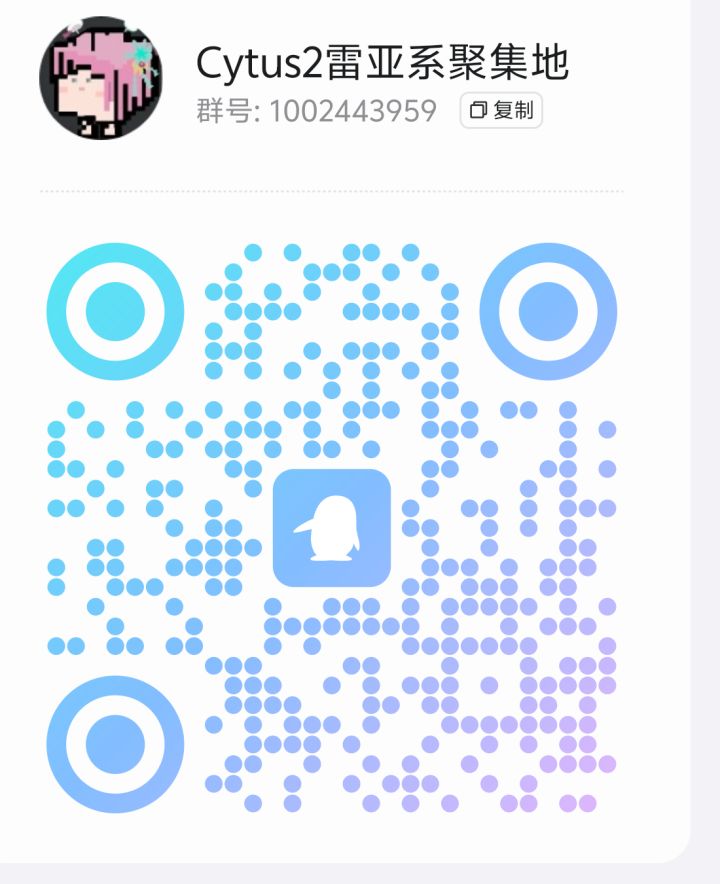The height and width of the screenshot is (884, 720).
Task: Tap the top-right QR position marker circle
Action: [549, 312]
